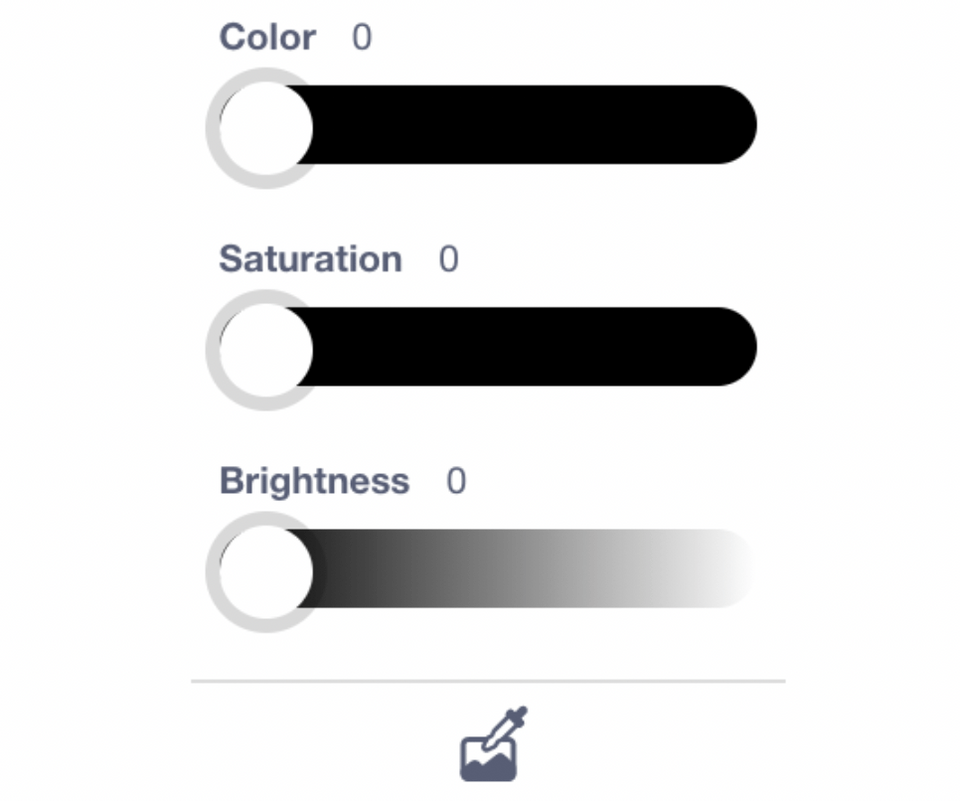The height and width of the screenshot is (801, 960).
Task: Tap the Color slider handle
Action: tap(264, 127)
